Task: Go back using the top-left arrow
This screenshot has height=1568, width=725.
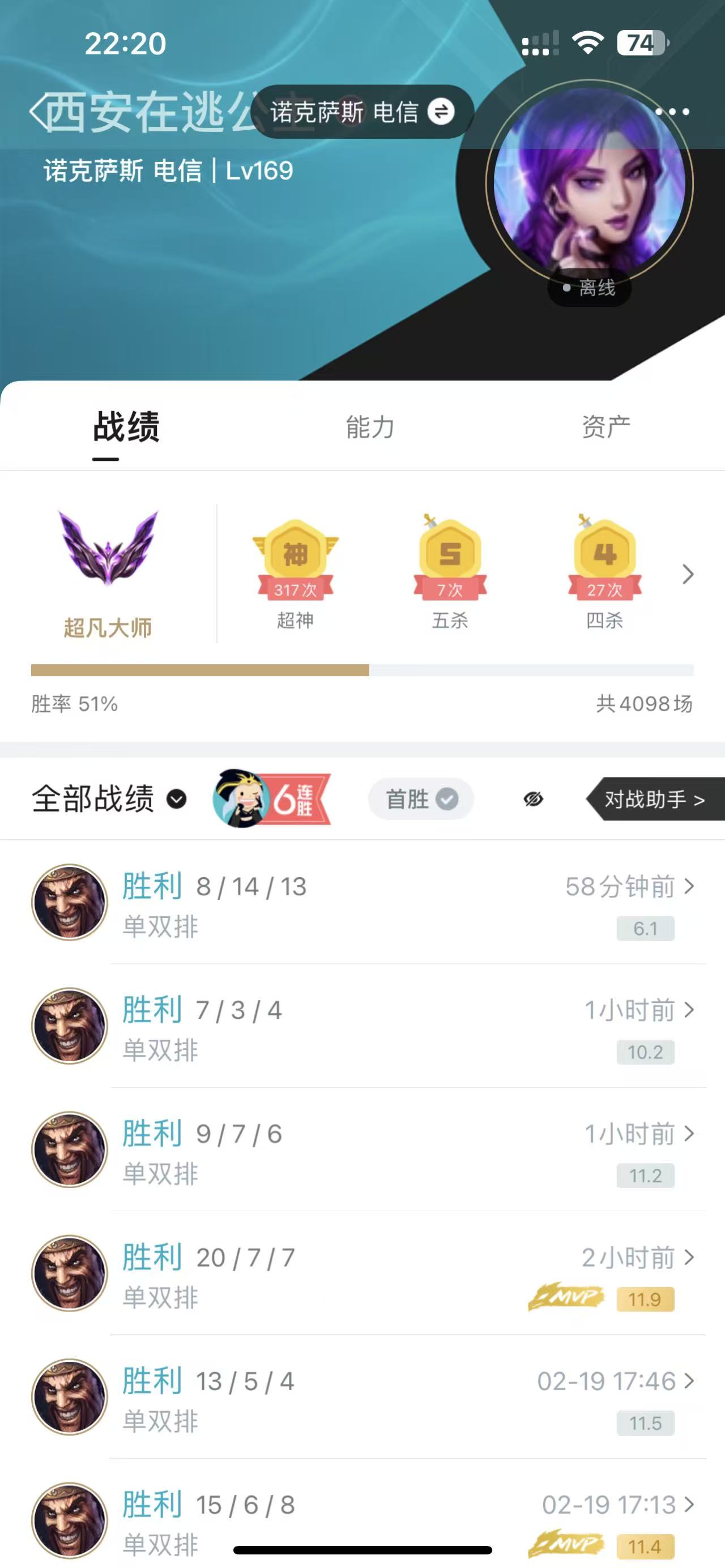Action: point(39,112)
